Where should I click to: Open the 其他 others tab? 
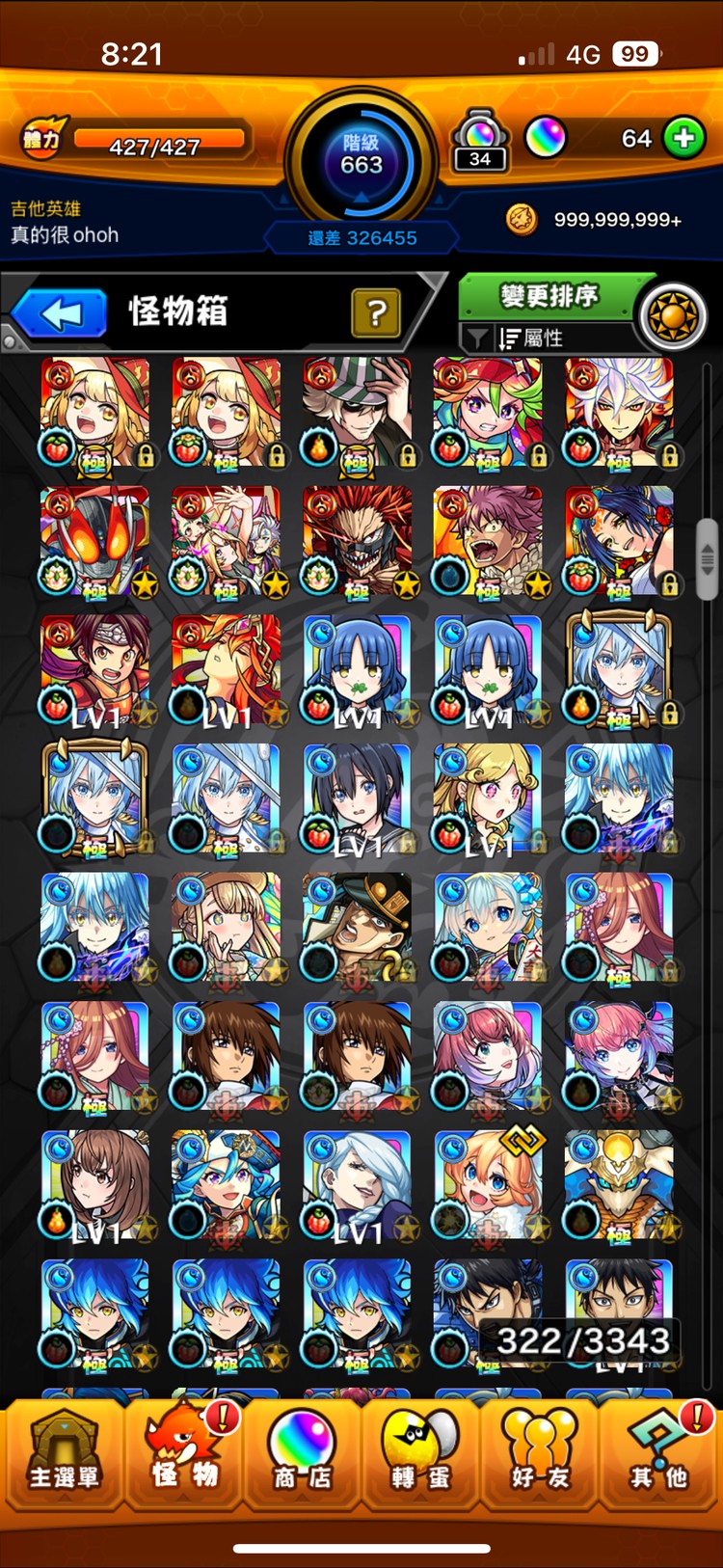coord(661,1455)
